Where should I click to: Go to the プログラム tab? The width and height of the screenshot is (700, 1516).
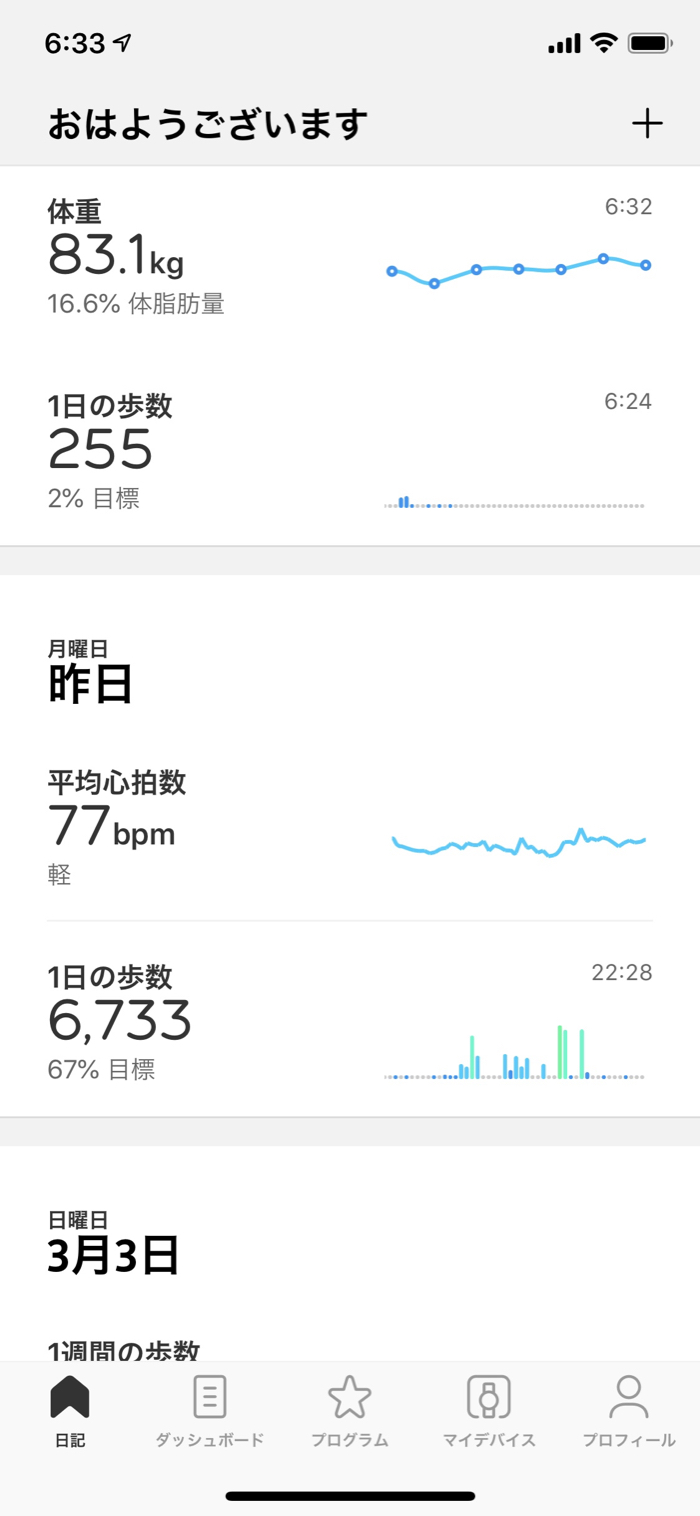pos(350,1411)
